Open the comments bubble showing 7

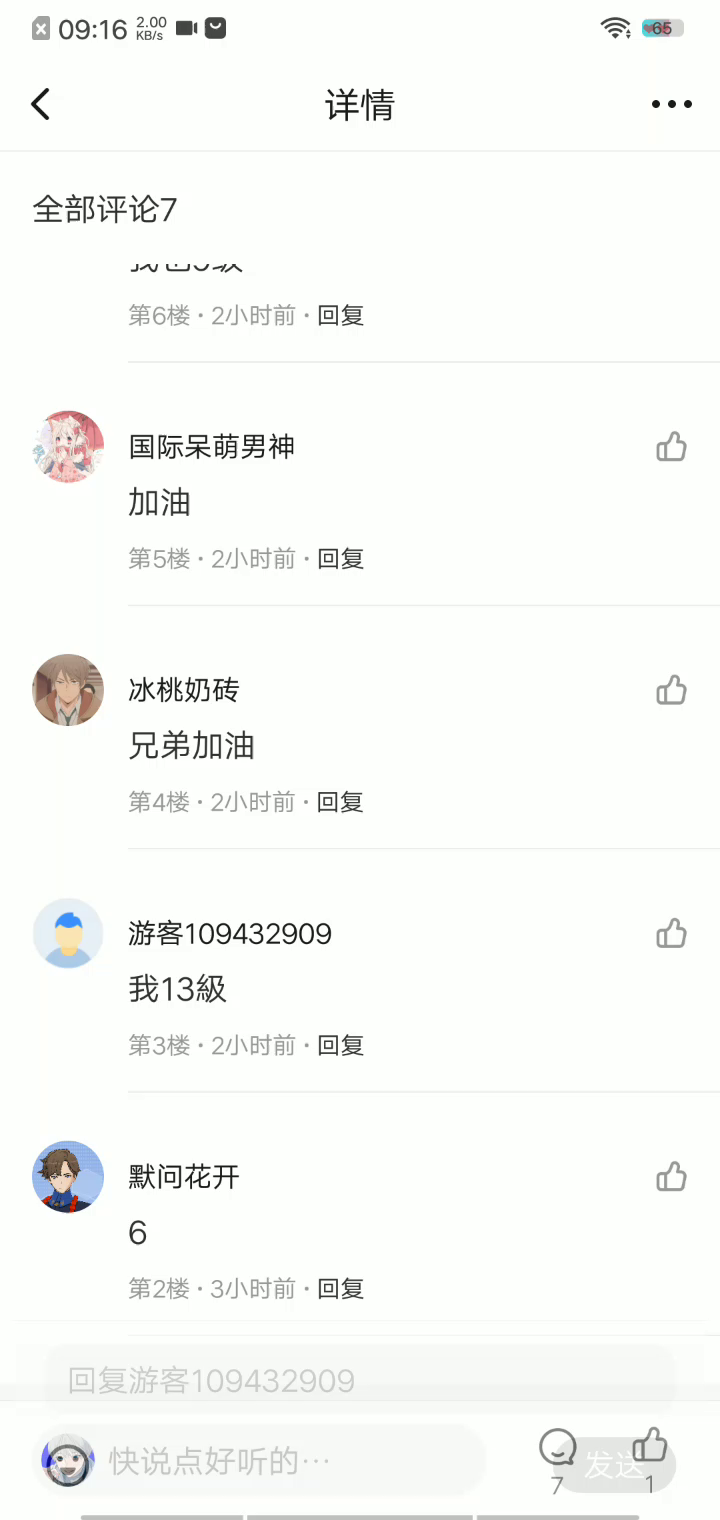pyautogui.click(x=557, y=1448)
